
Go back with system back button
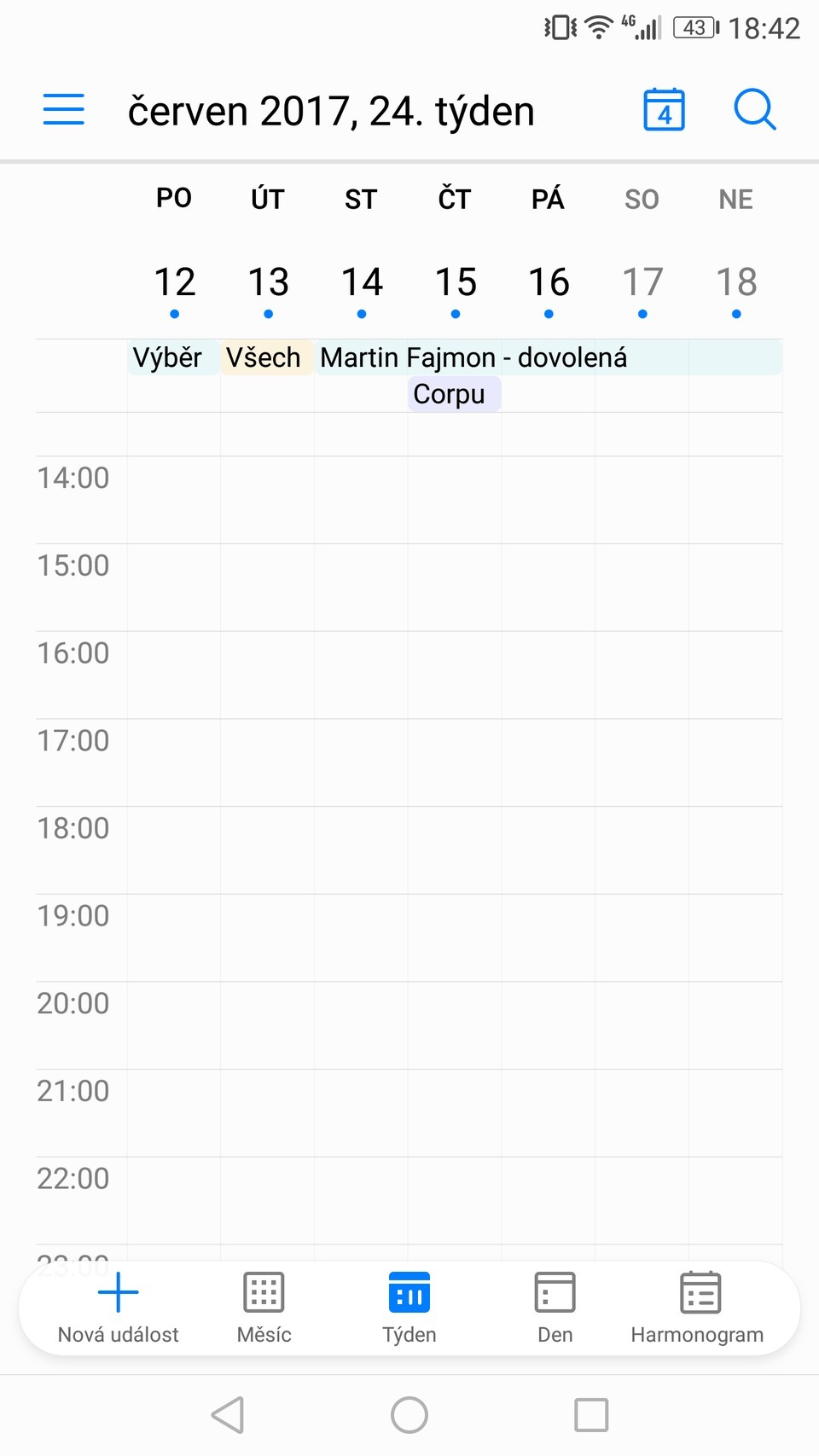(228, 1415)
